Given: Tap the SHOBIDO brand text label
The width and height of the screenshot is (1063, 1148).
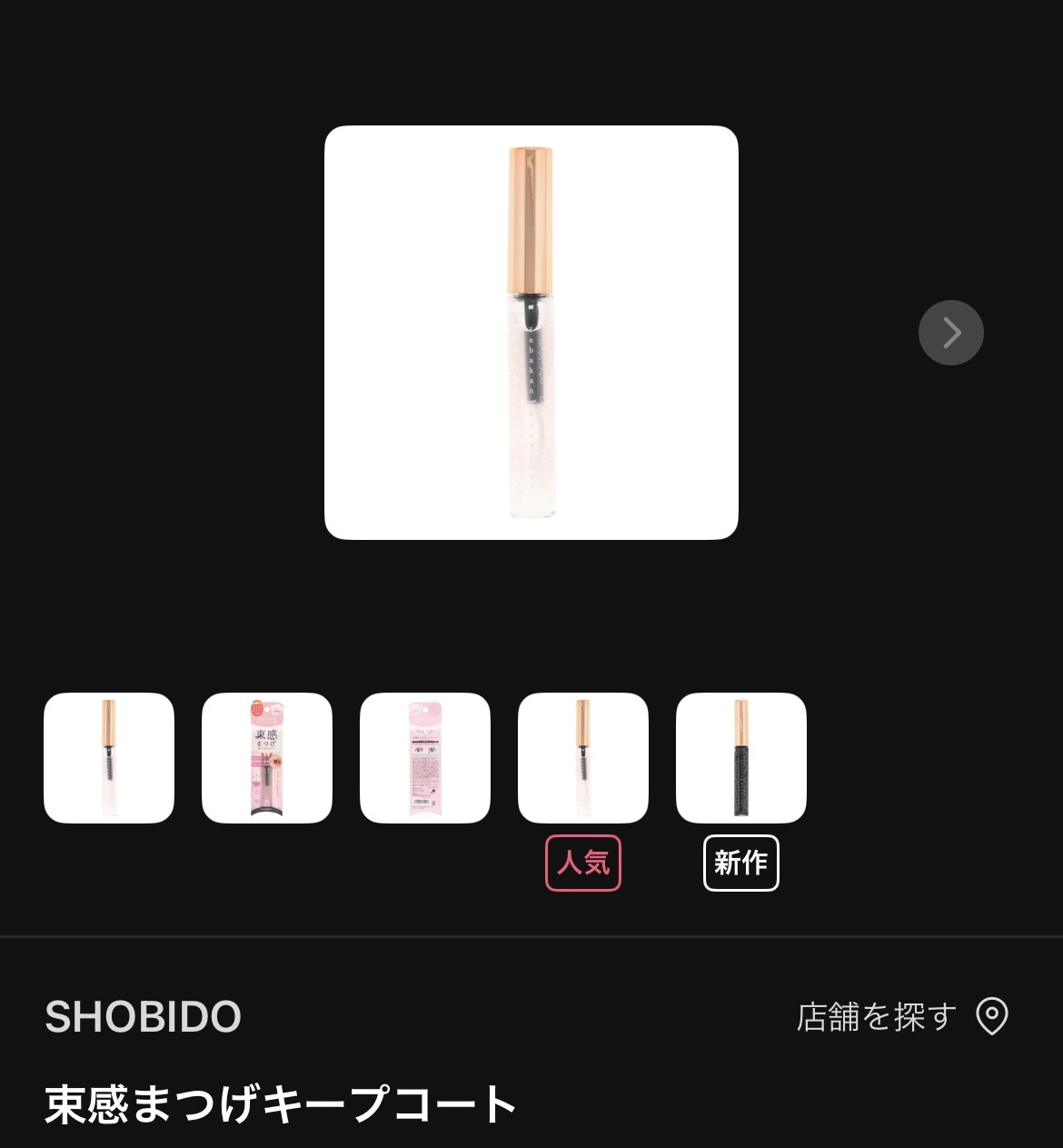Looking at the screenshot, I should (x=143, y=1018).
